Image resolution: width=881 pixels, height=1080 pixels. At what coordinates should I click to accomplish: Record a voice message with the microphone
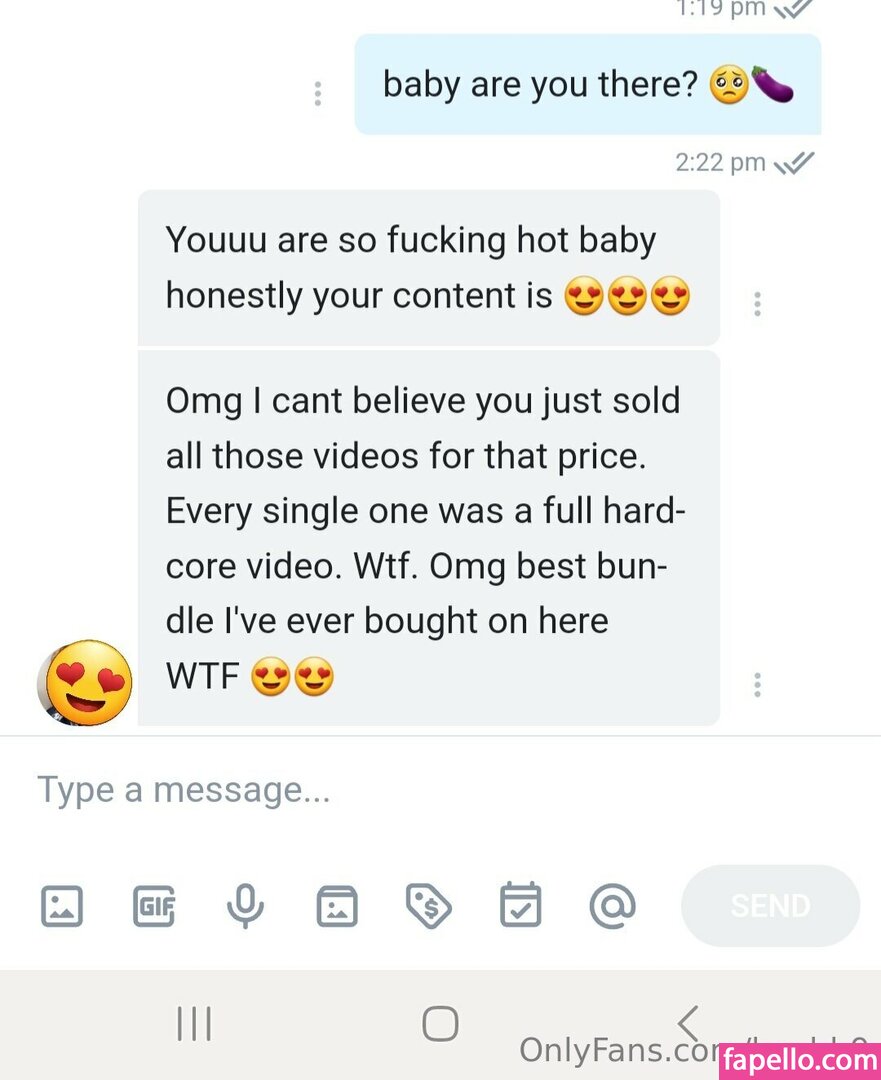pos(245,906)
